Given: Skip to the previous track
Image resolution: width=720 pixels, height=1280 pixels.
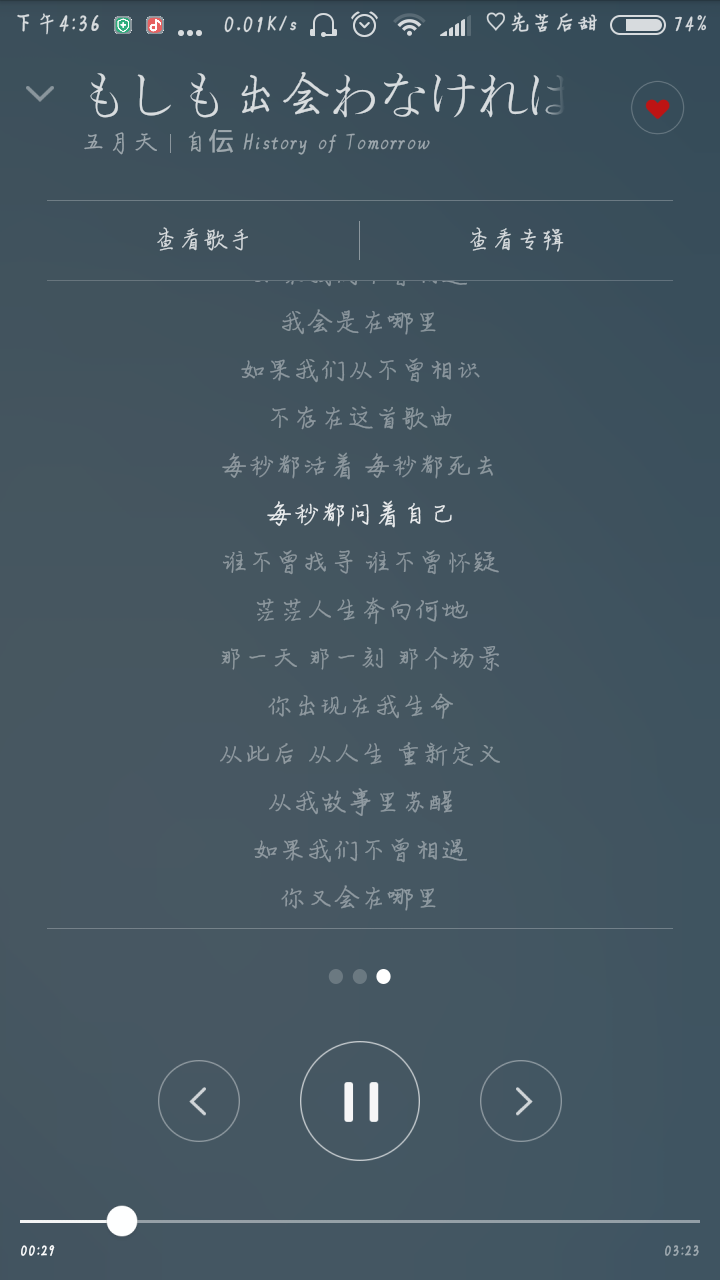Looking at the screenshot, I should (199, 1101).
